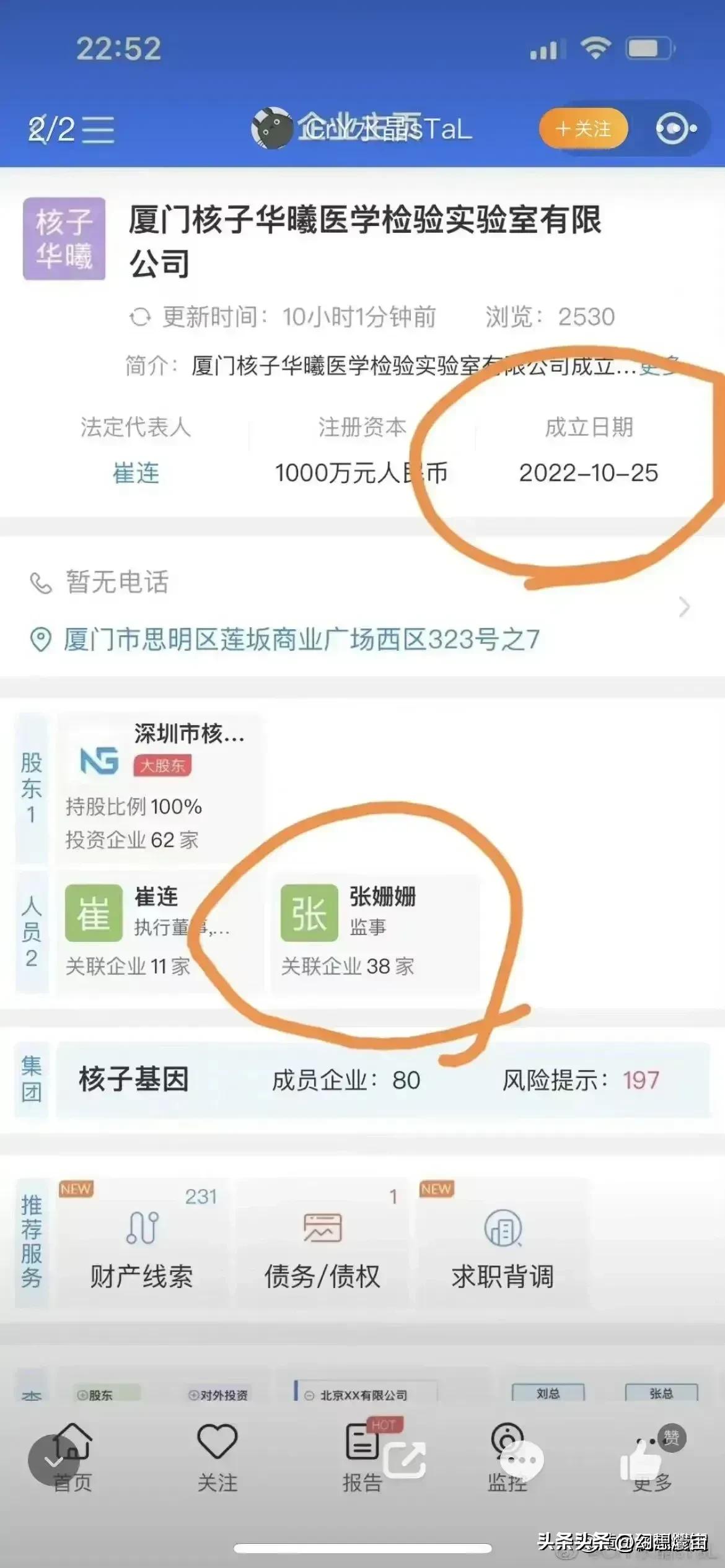The height and width of the screenshot is (1568, 725).
Task: Tap the CrY水晶sTaL avatar
Action: (273, 129)
